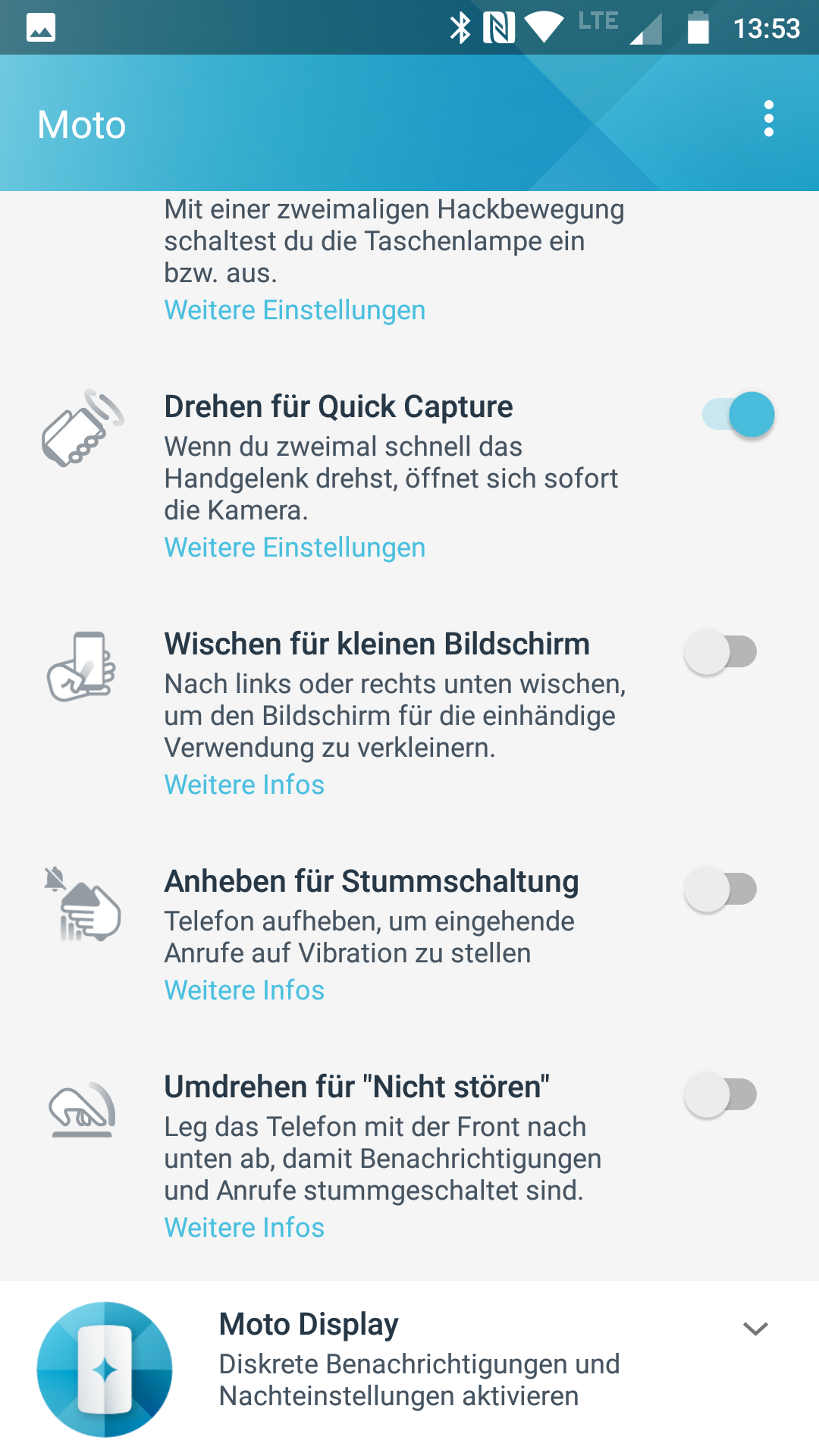The image size is (819, 1456).
Task: Open Weitere Infos under Anheben für Stummschaltung
Action: (x=244, y=990)
